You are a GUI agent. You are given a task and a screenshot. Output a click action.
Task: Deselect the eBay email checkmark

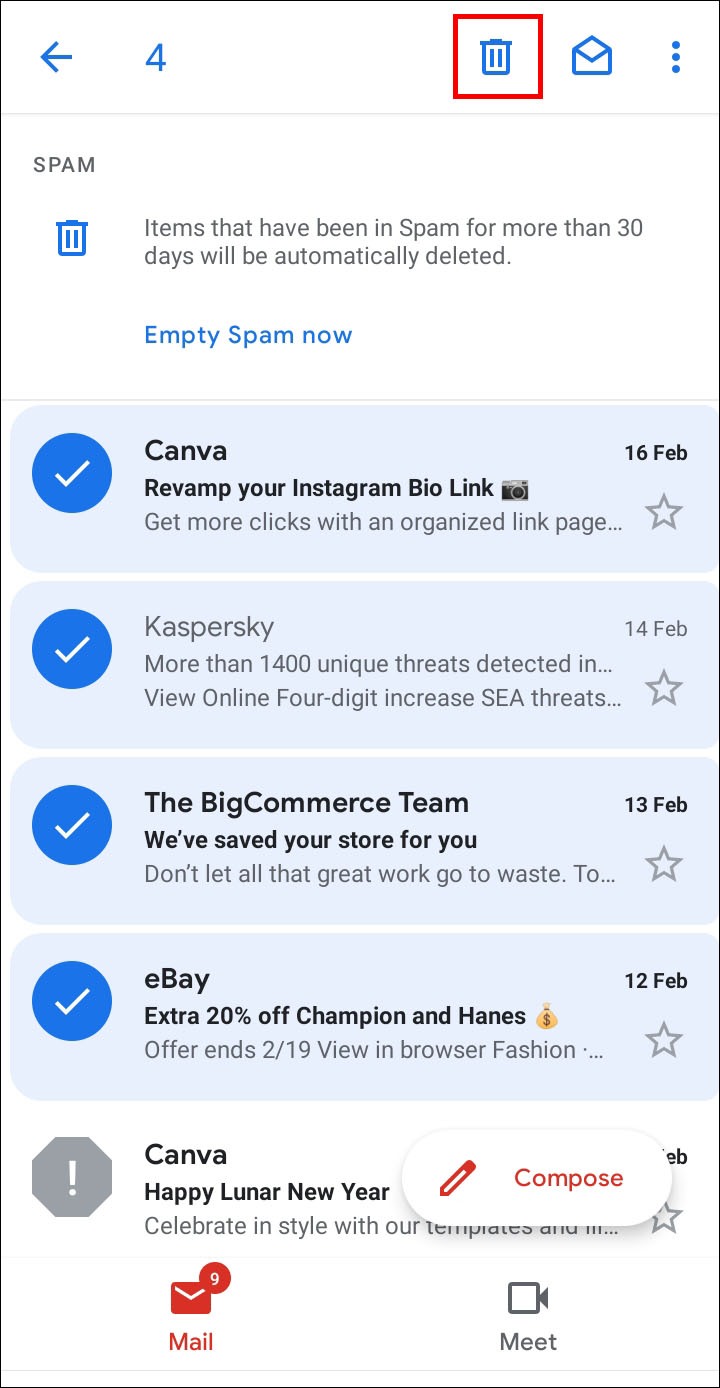[x=72, y=1002]
